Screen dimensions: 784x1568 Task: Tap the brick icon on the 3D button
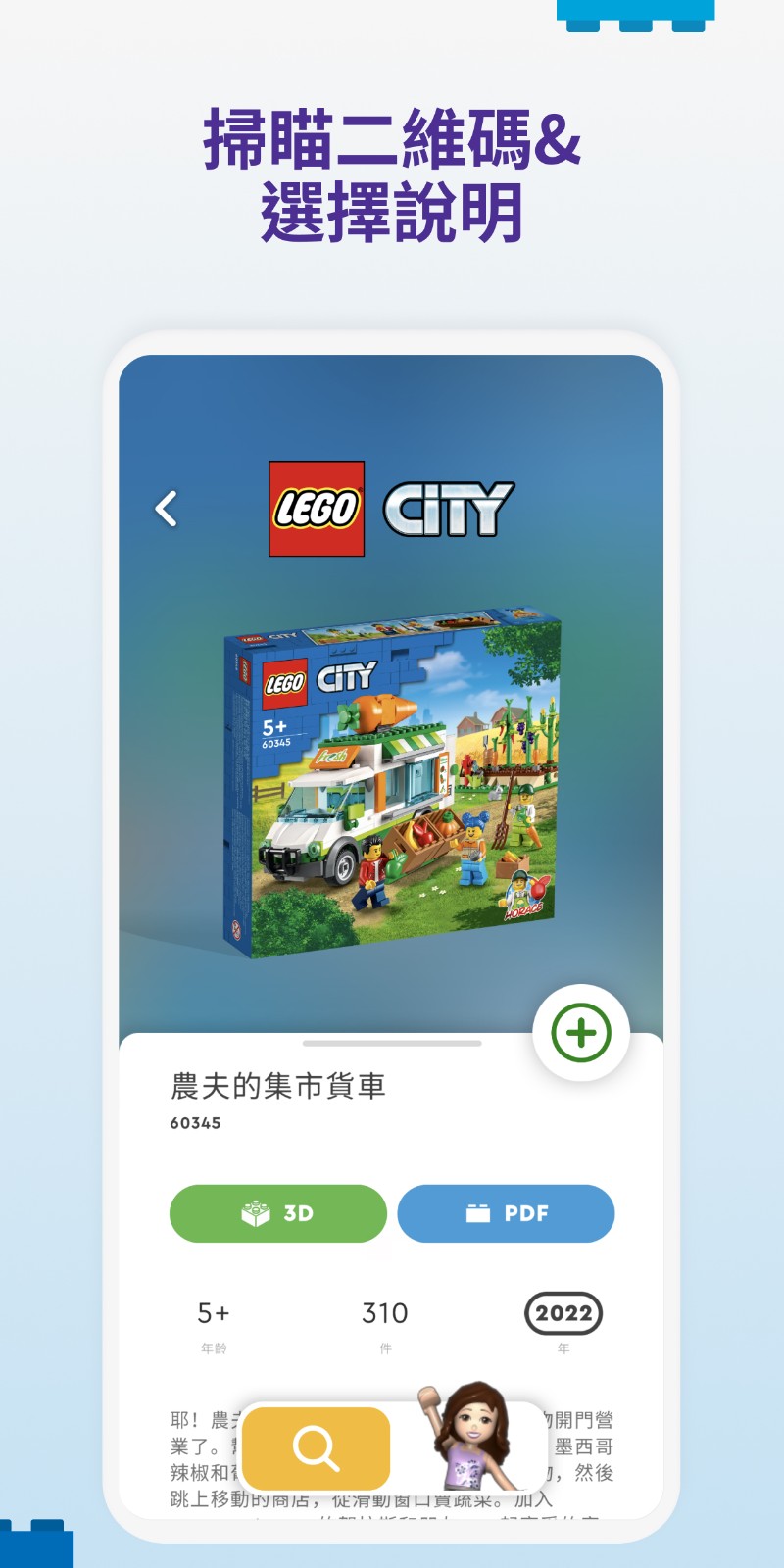pyautogui.click(x=252, y=1213)
